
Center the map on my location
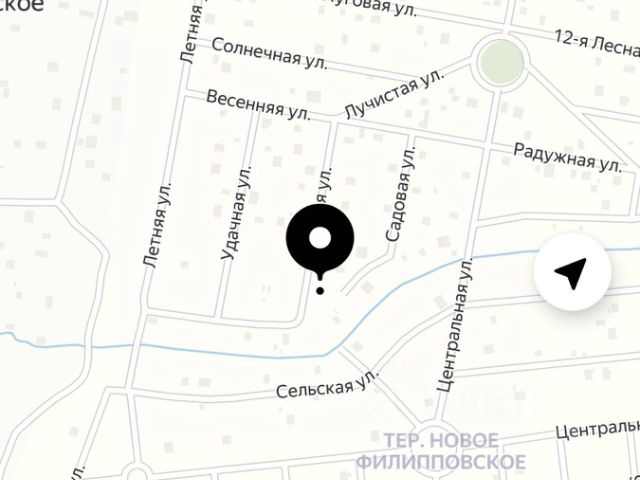click(571, 272)
